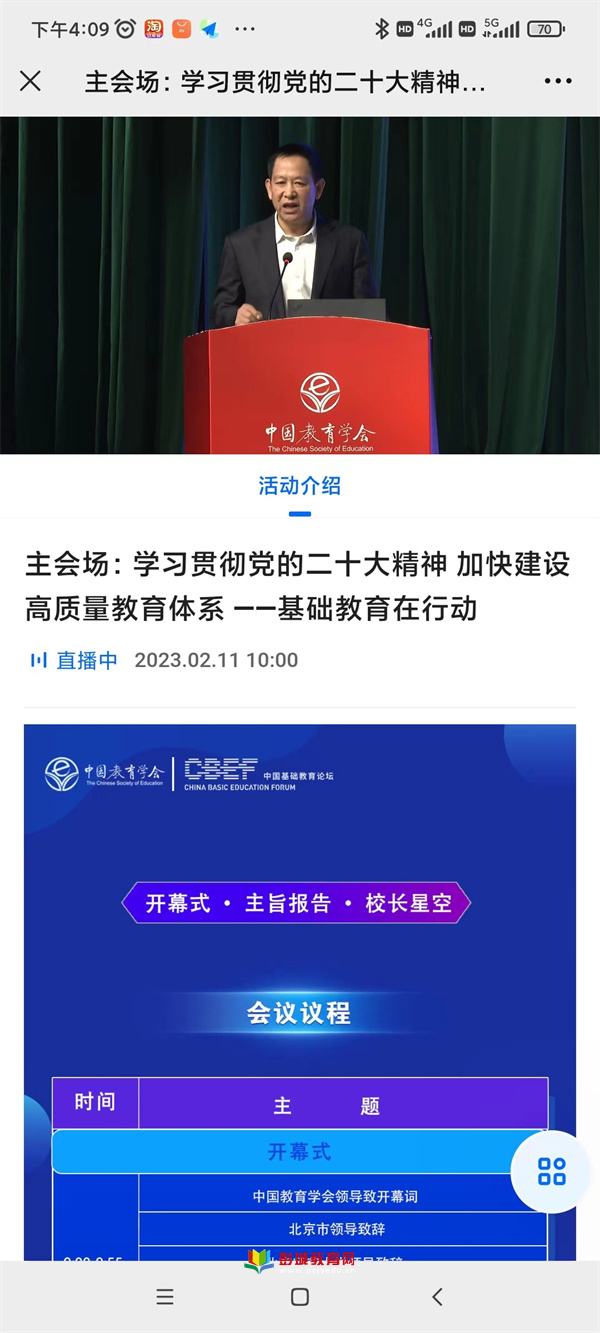Image resolution: width=600 pixels, height=1333 pixels.
Task: Tap the live video player
Action: [x=300, y=285]
